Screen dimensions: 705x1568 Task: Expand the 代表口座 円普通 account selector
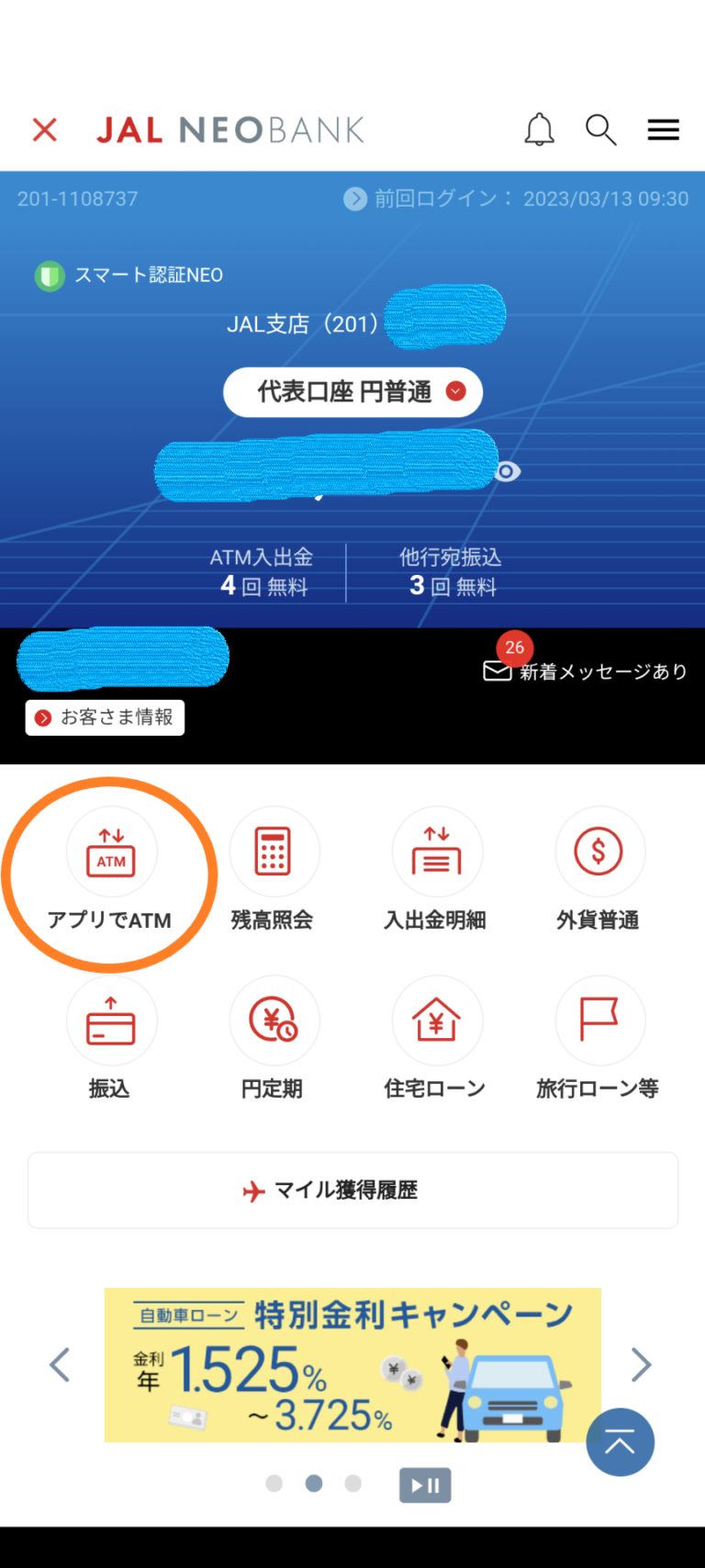coord(352,391)
